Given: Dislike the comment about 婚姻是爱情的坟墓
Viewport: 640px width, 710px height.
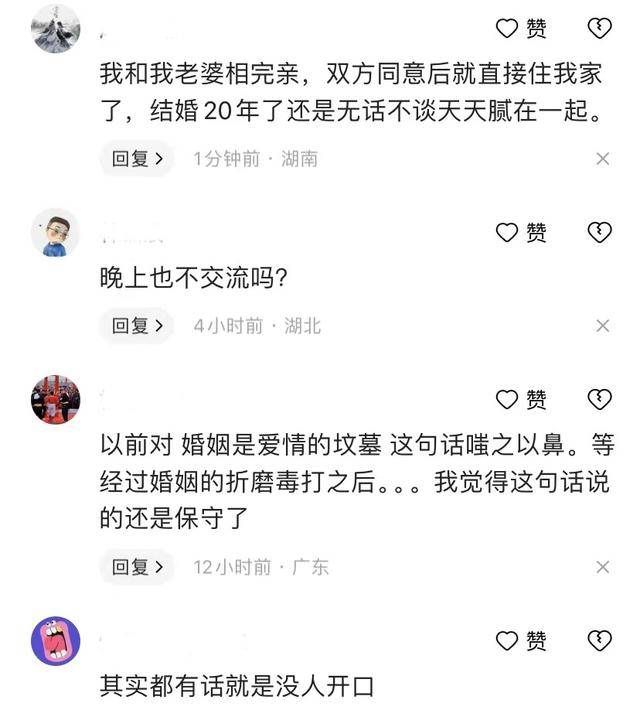Looking at the screenshot, I should (x=599, y=400).
